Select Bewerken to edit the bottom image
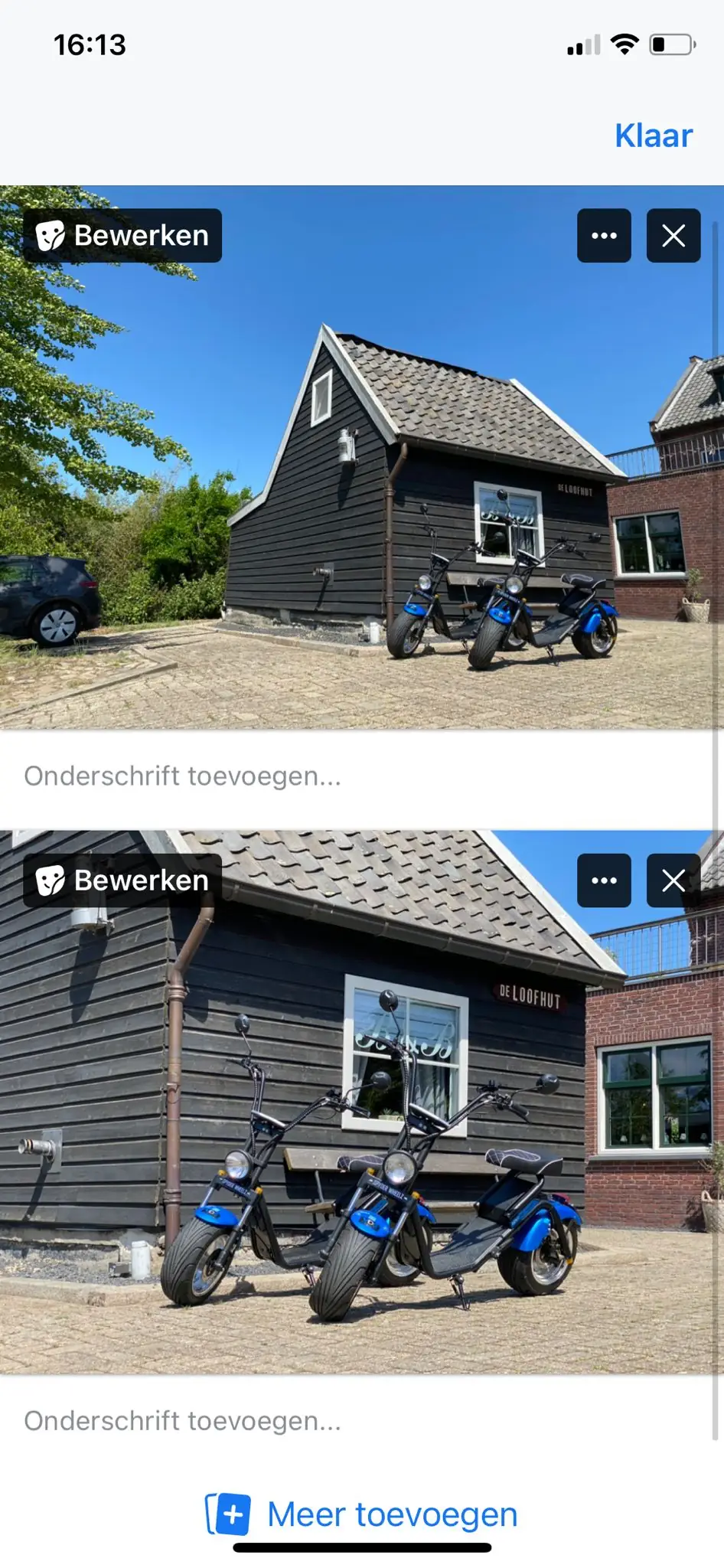This screenshot has width=724, height=1568. [122, 880]
